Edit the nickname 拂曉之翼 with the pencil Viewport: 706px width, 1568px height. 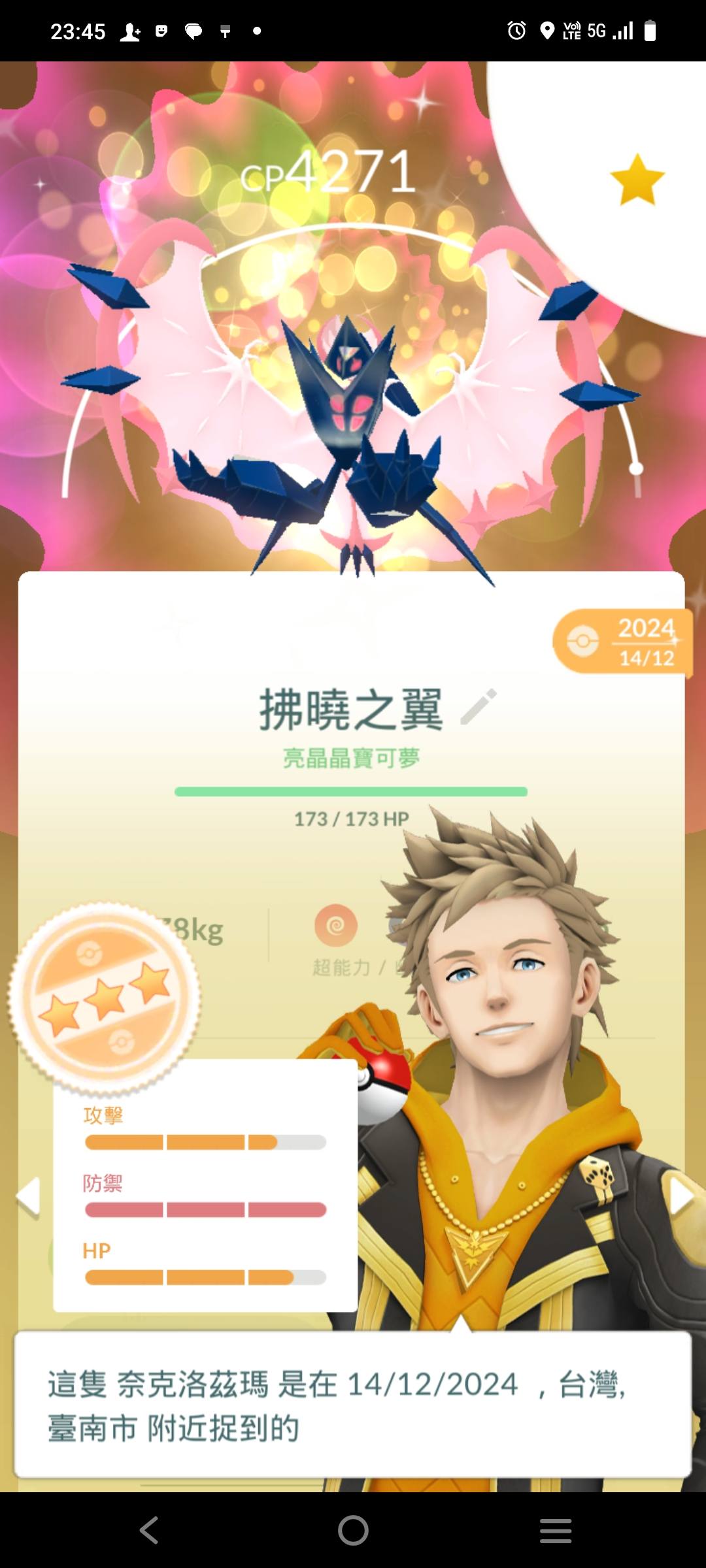[x=479, y=707]
